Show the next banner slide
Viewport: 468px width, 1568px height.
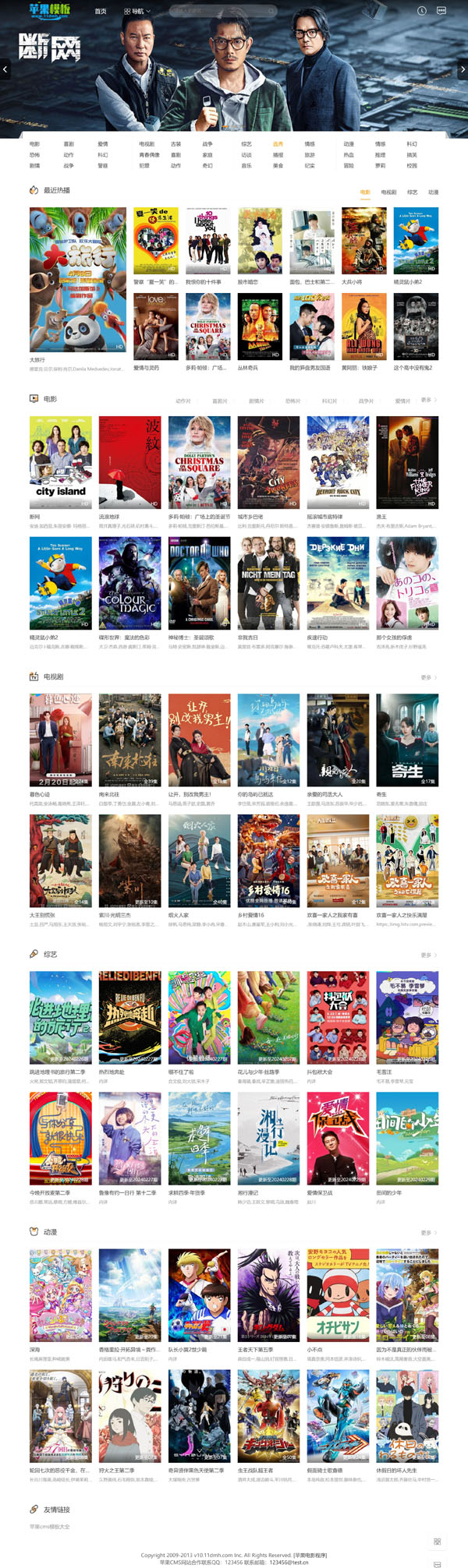tap(462, 69)
